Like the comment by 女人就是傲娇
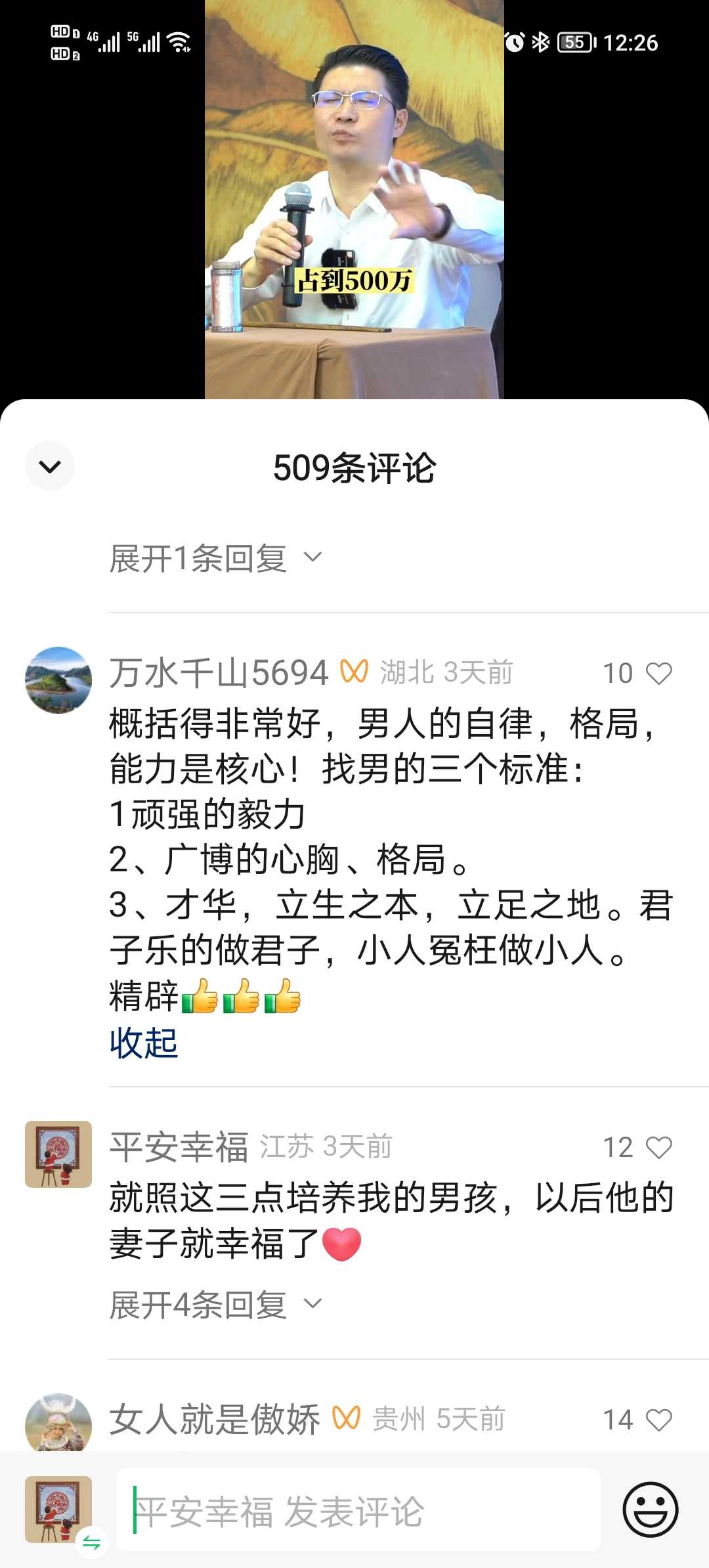This screenshot has width=709, height=1568. (658, 1420)
